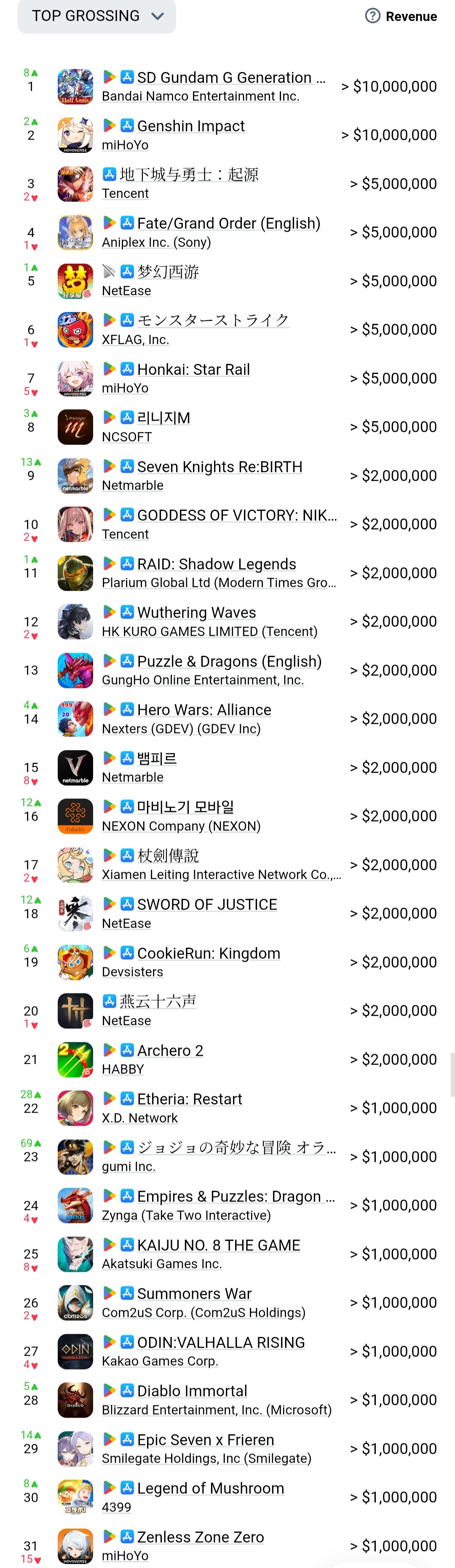Viewport: 455px width, 1568px height.
Task: Expand the TOP GROSSING dropdown
Action: [x=97, y=16]
